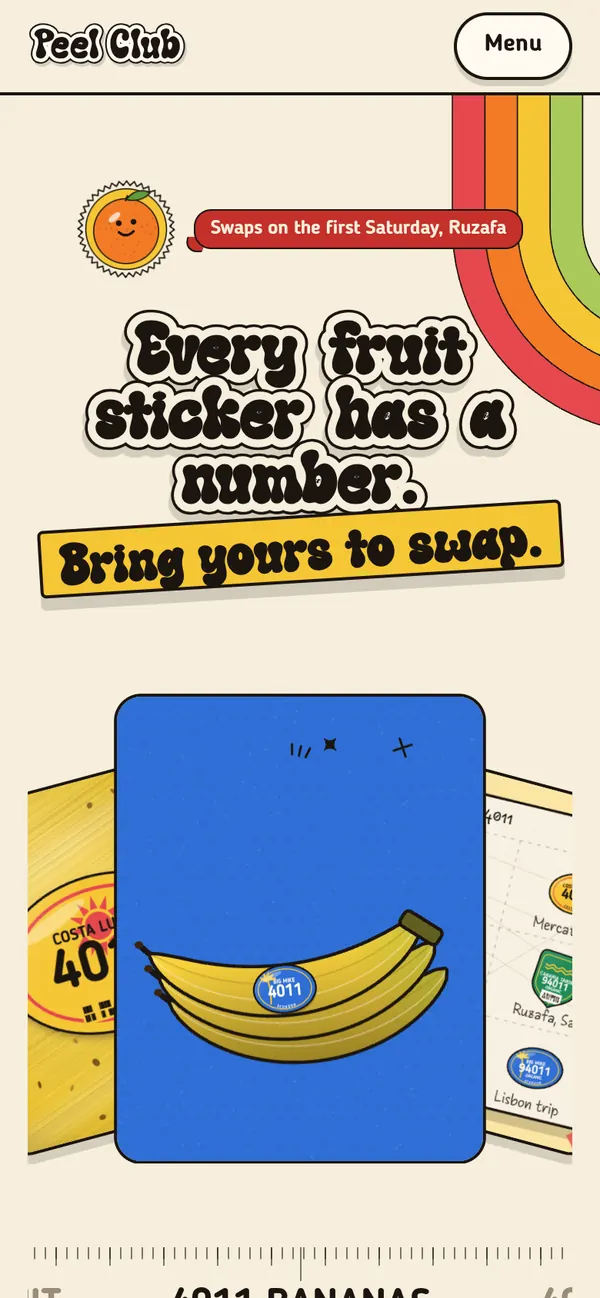The image size is (600, 1298).
Task: Select the sticker map notebook card
Action: [x=529, y=962]
